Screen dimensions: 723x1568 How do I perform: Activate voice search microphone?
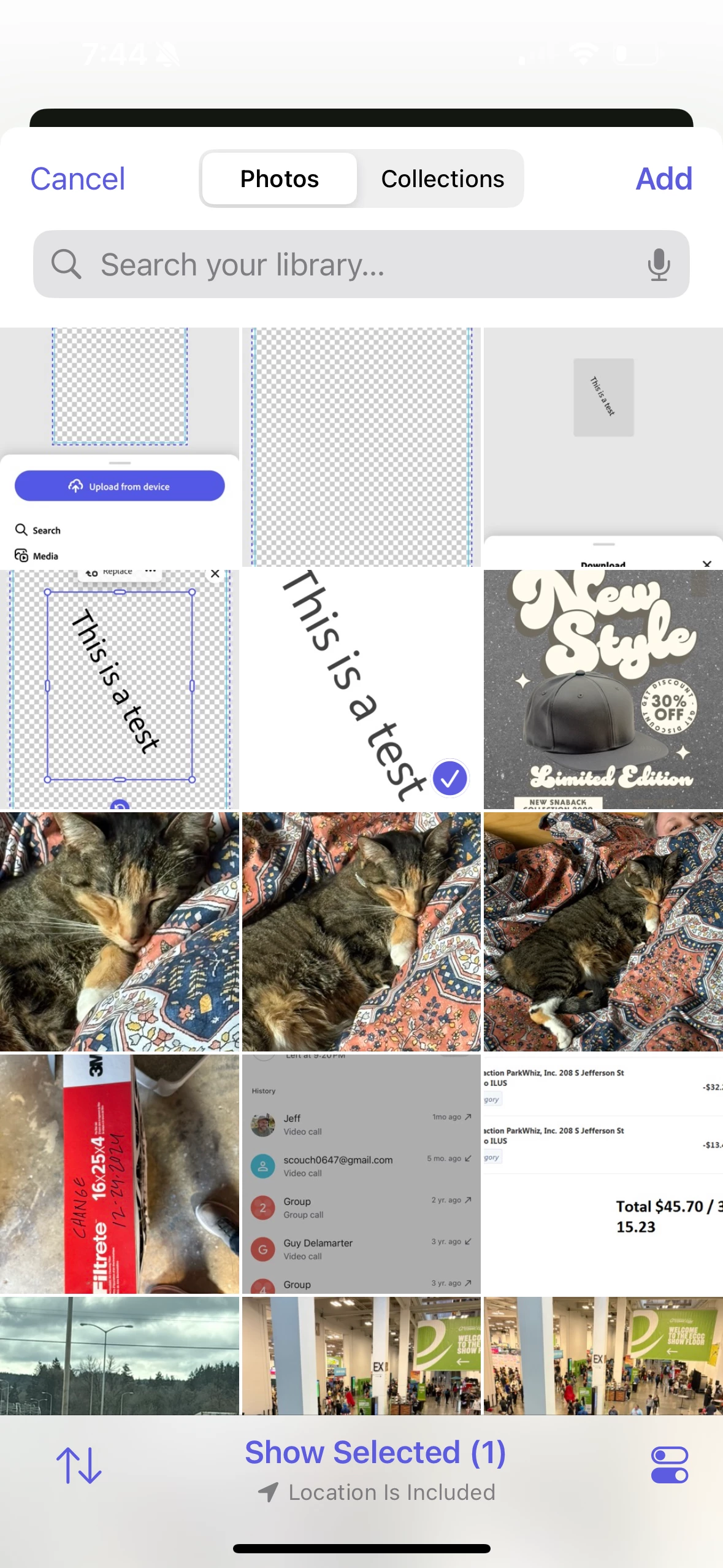[659, 264]
